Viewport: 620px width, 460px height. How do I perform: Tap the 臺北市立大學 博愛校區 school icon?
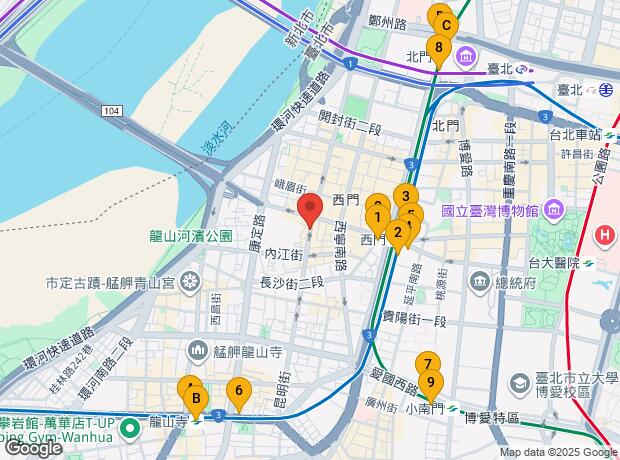tap(520, 384)
